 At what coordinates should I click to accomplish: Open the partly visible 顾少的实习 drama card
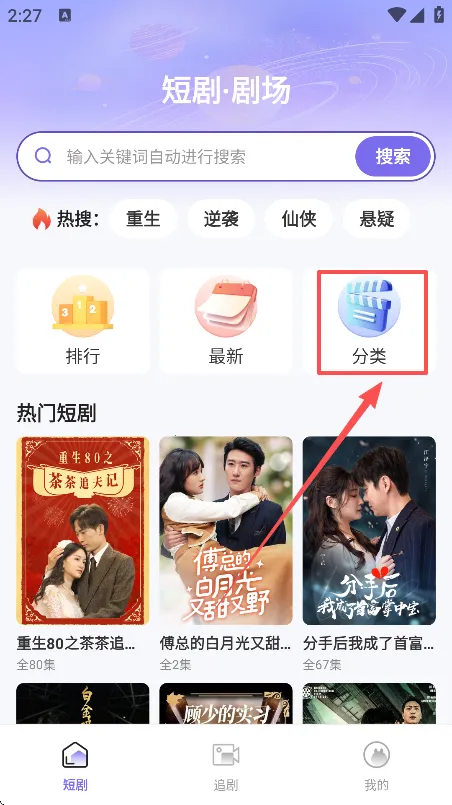coord(226,703)
